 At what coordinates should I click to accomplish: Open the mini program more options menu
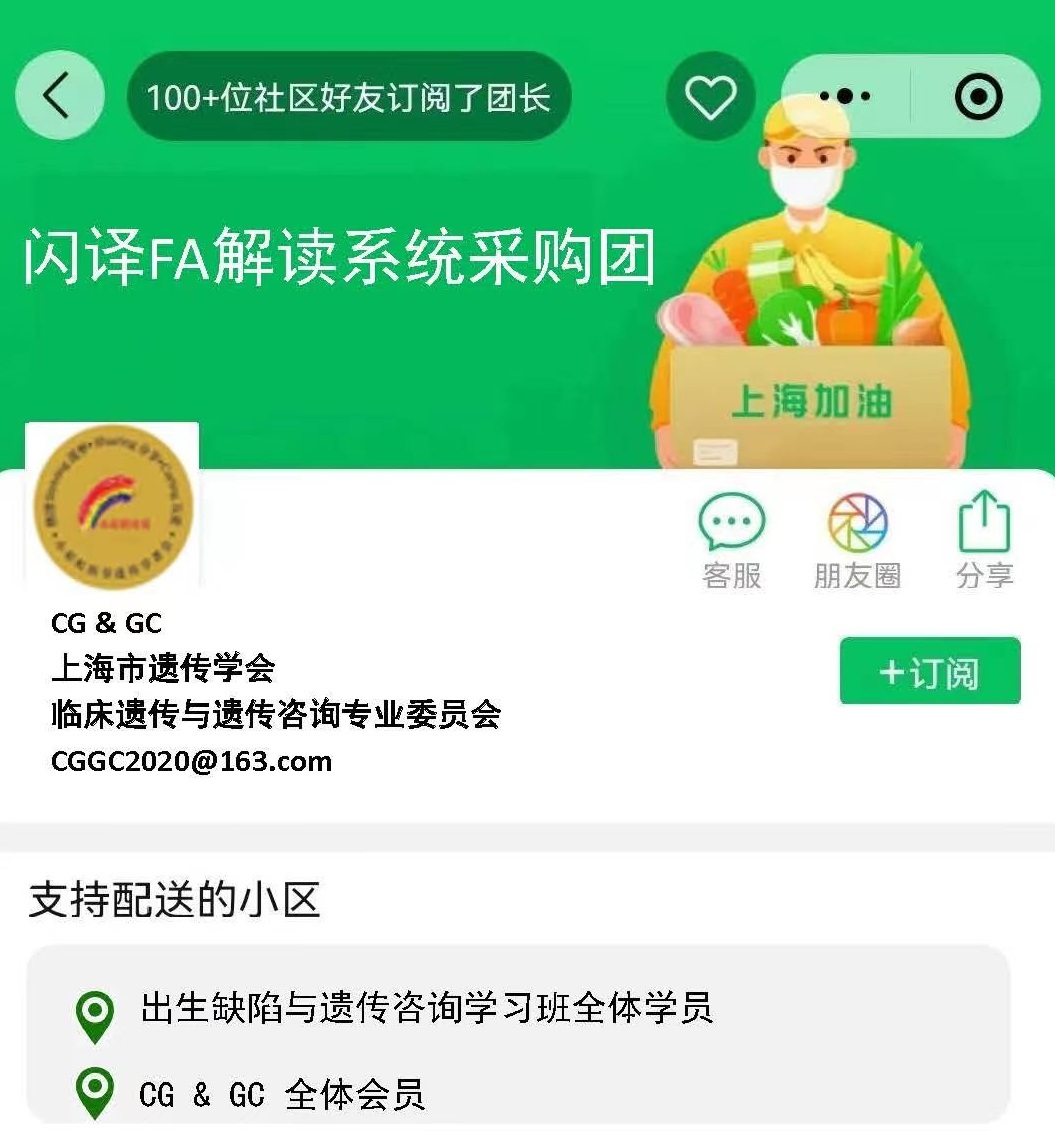coord(845,97)
